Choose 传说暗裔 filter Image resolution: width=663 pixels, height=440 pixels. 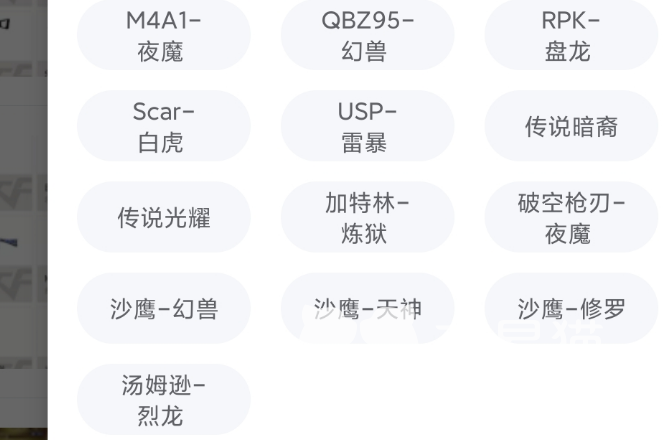571,127
